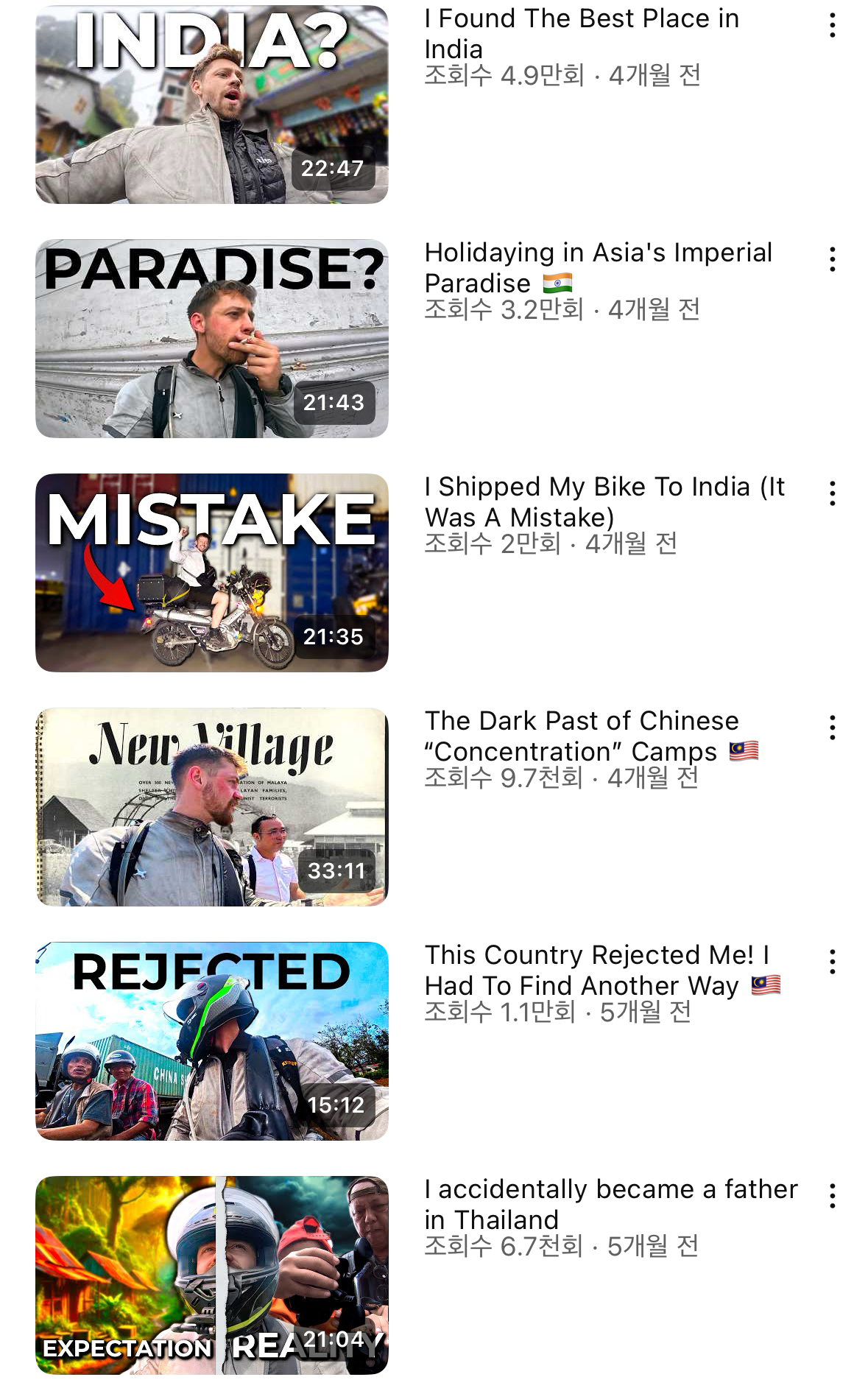Screen dimensions: 868x1391
Task: Open 'I Found The Best Place in India' video
Action: (212, 105)
